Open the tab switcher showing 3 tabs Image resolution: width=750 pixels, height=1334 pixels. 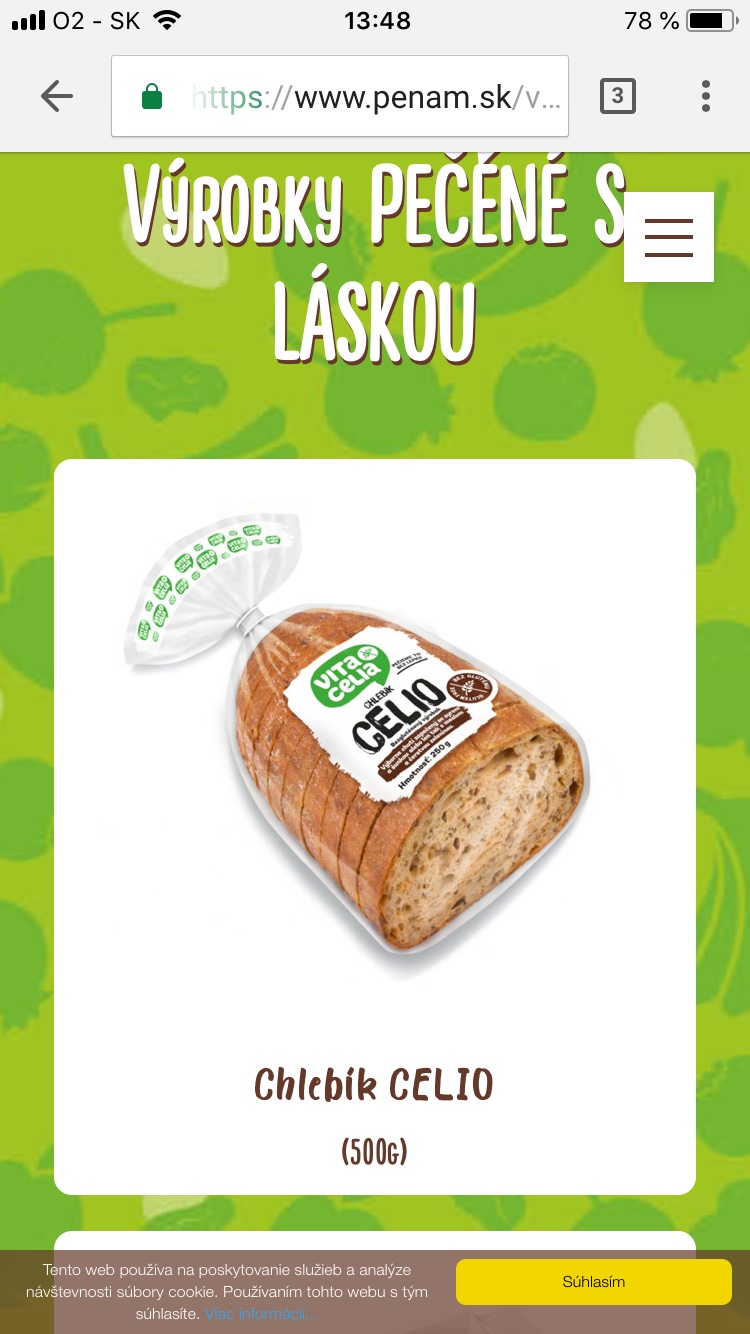617,96
